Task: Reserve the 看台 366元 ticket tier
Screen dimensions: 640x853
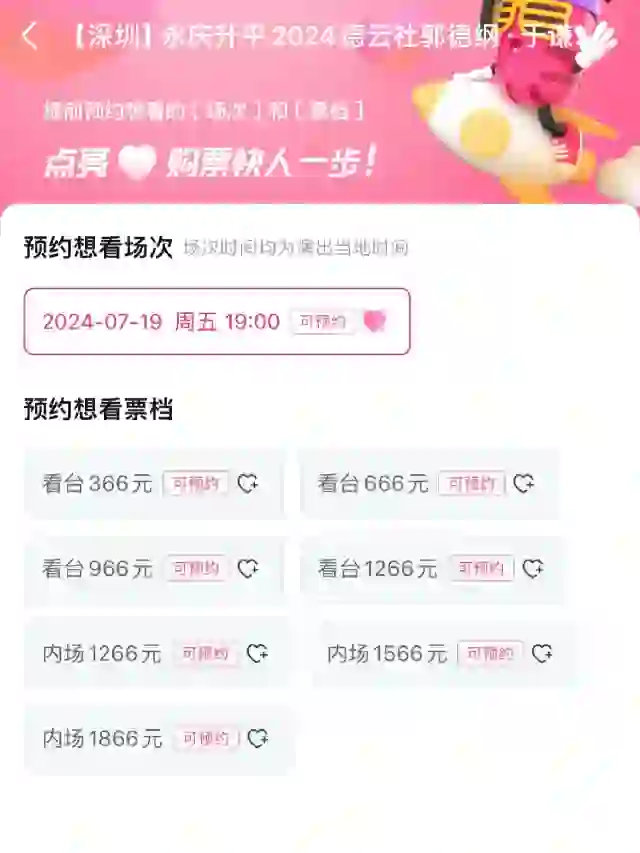Action: (154, 484)
